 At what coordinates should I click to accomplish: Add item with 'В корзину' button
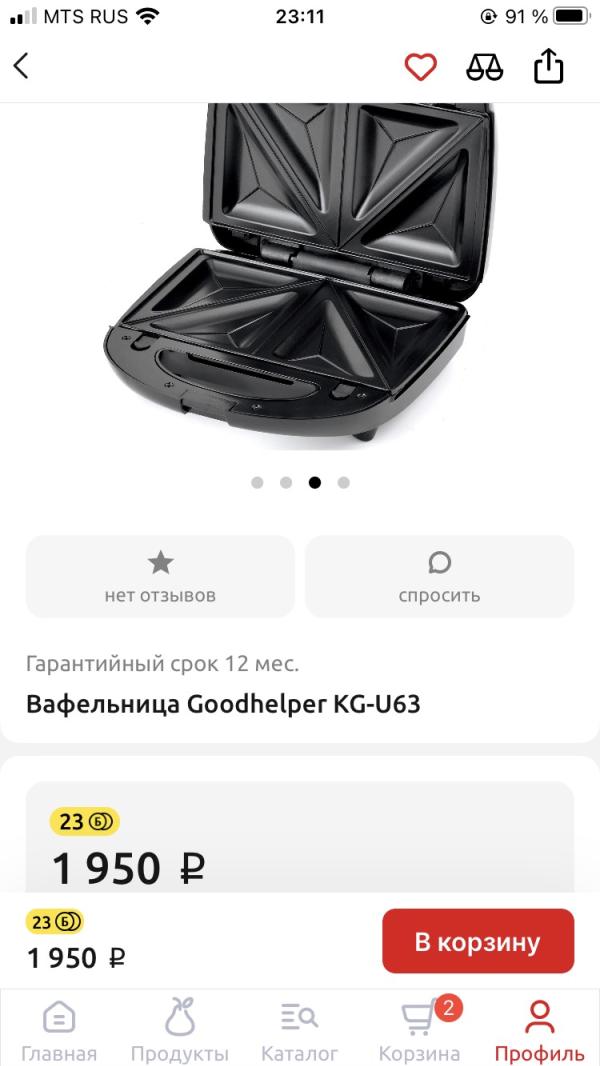click(x=478, y=941)
